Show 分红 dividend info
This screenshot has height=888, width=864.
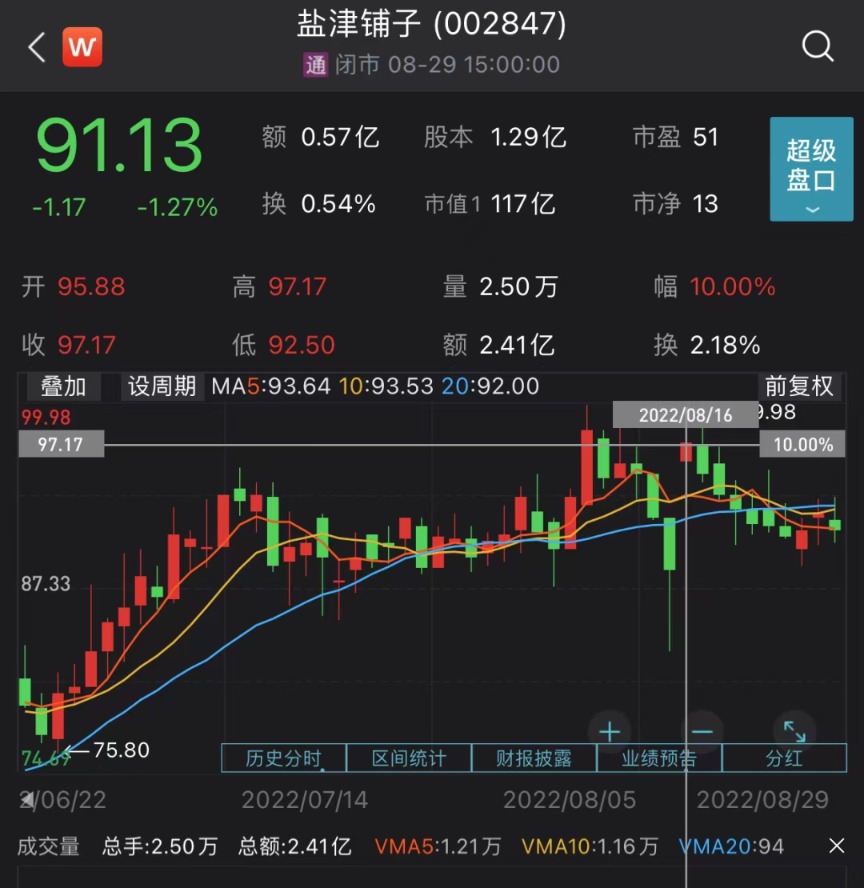(784, 758)
